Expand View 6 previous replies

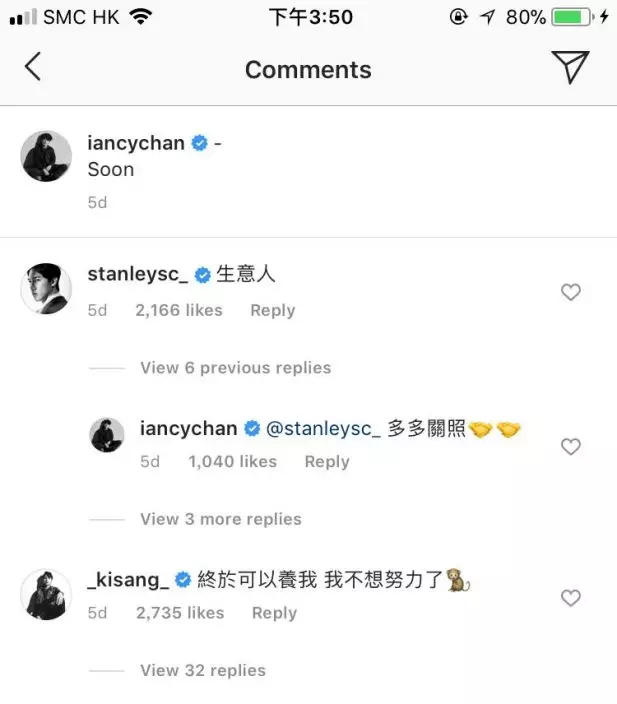[x=235, y=368]
